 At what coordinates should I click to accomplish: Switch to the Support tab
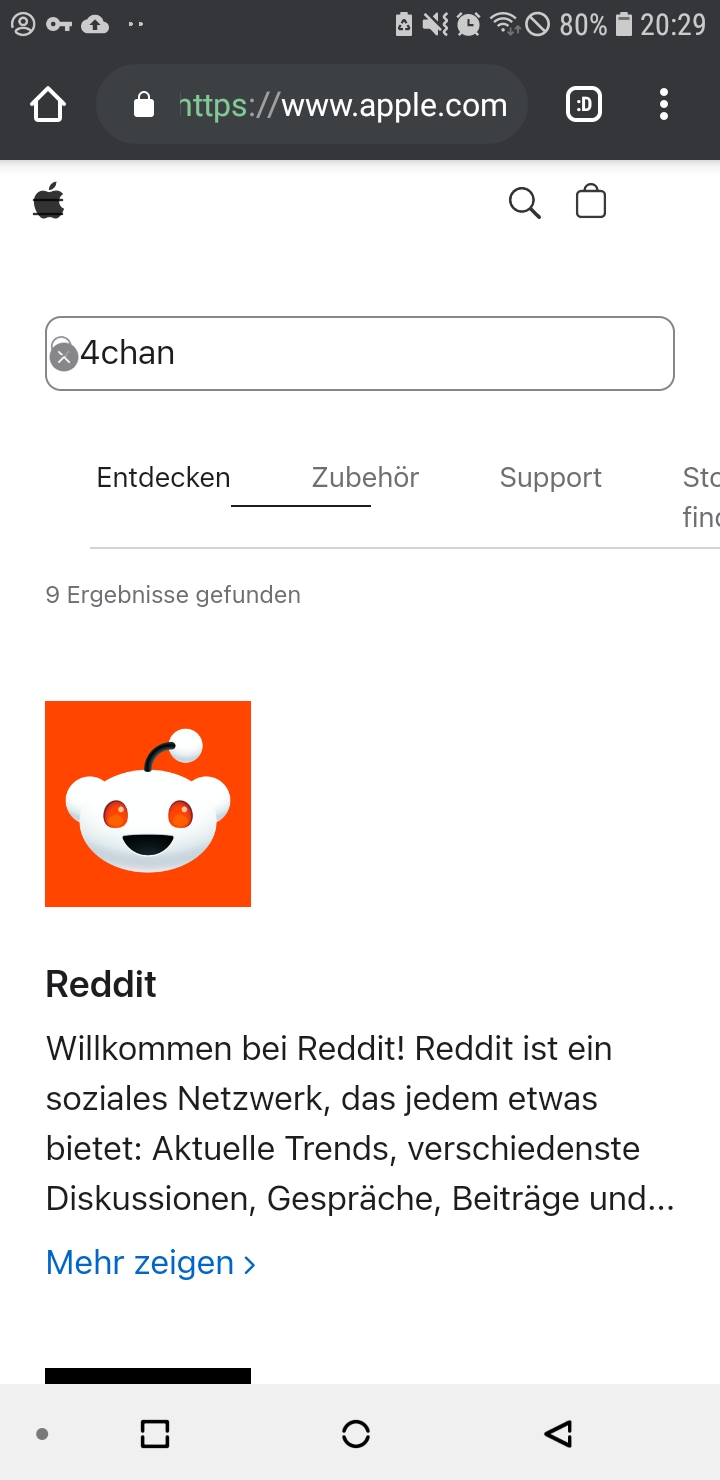tap(551, 478)
